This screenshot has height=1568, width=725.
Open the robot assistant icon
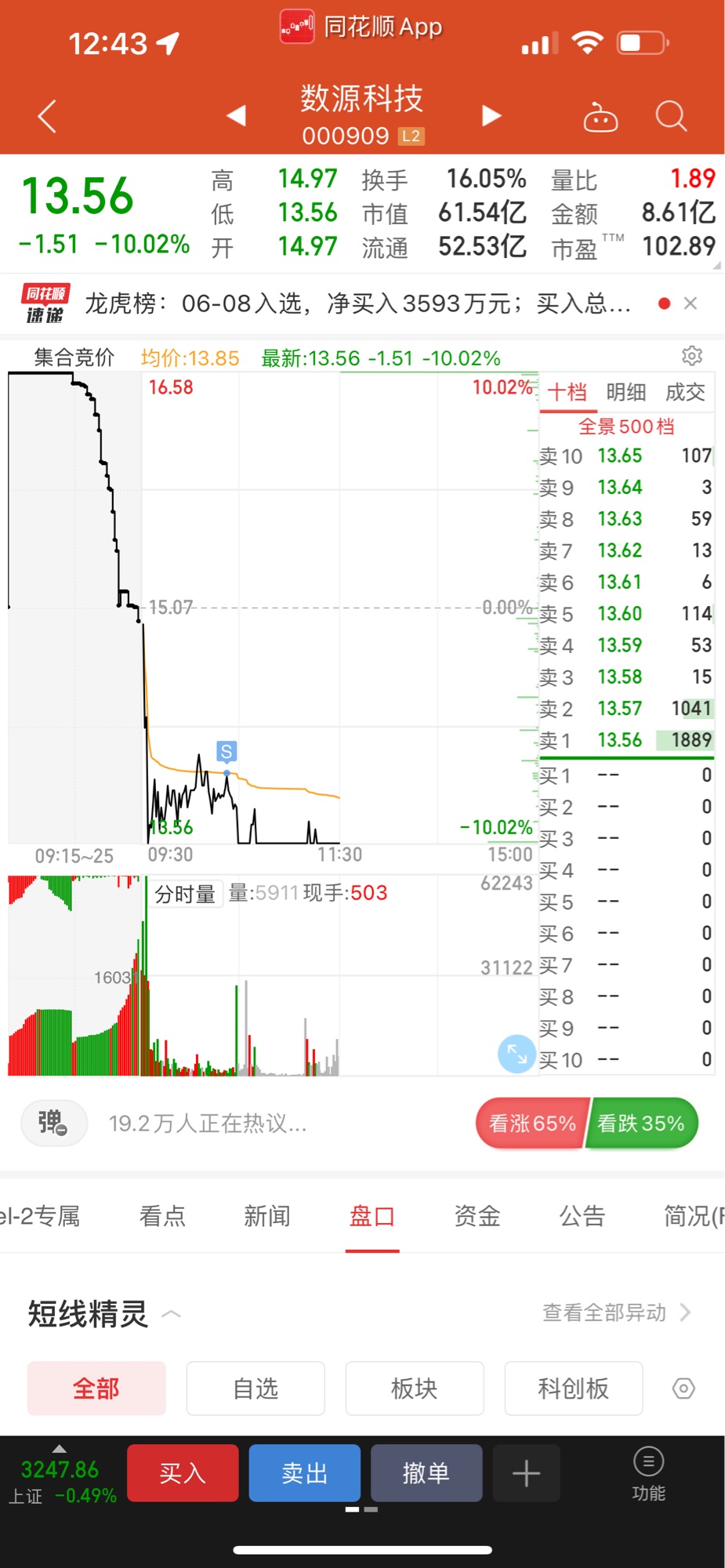tap(601, 117)
